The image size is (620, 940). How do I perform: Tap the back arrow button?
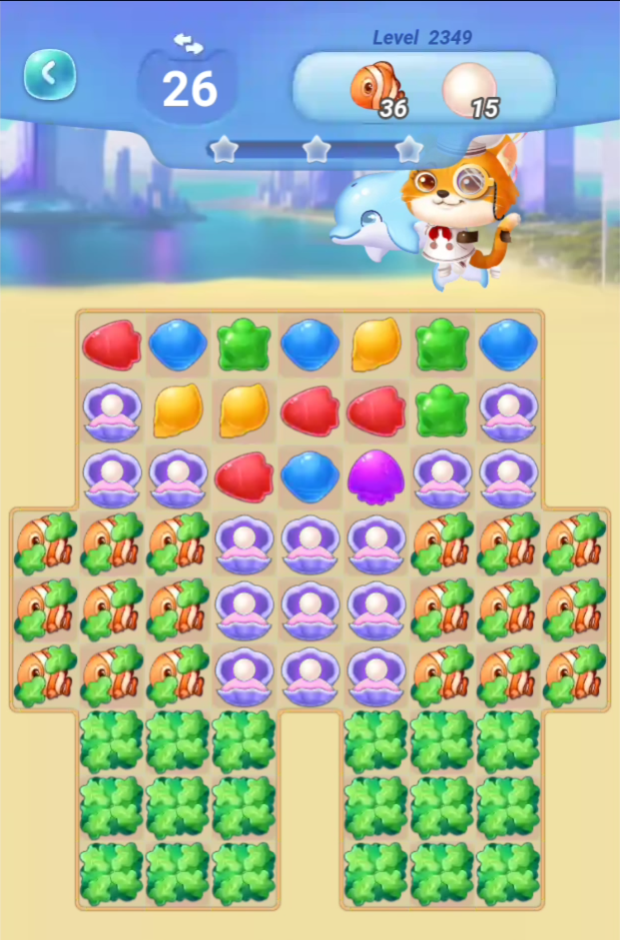pyautogui.click(x=49, y=74)
